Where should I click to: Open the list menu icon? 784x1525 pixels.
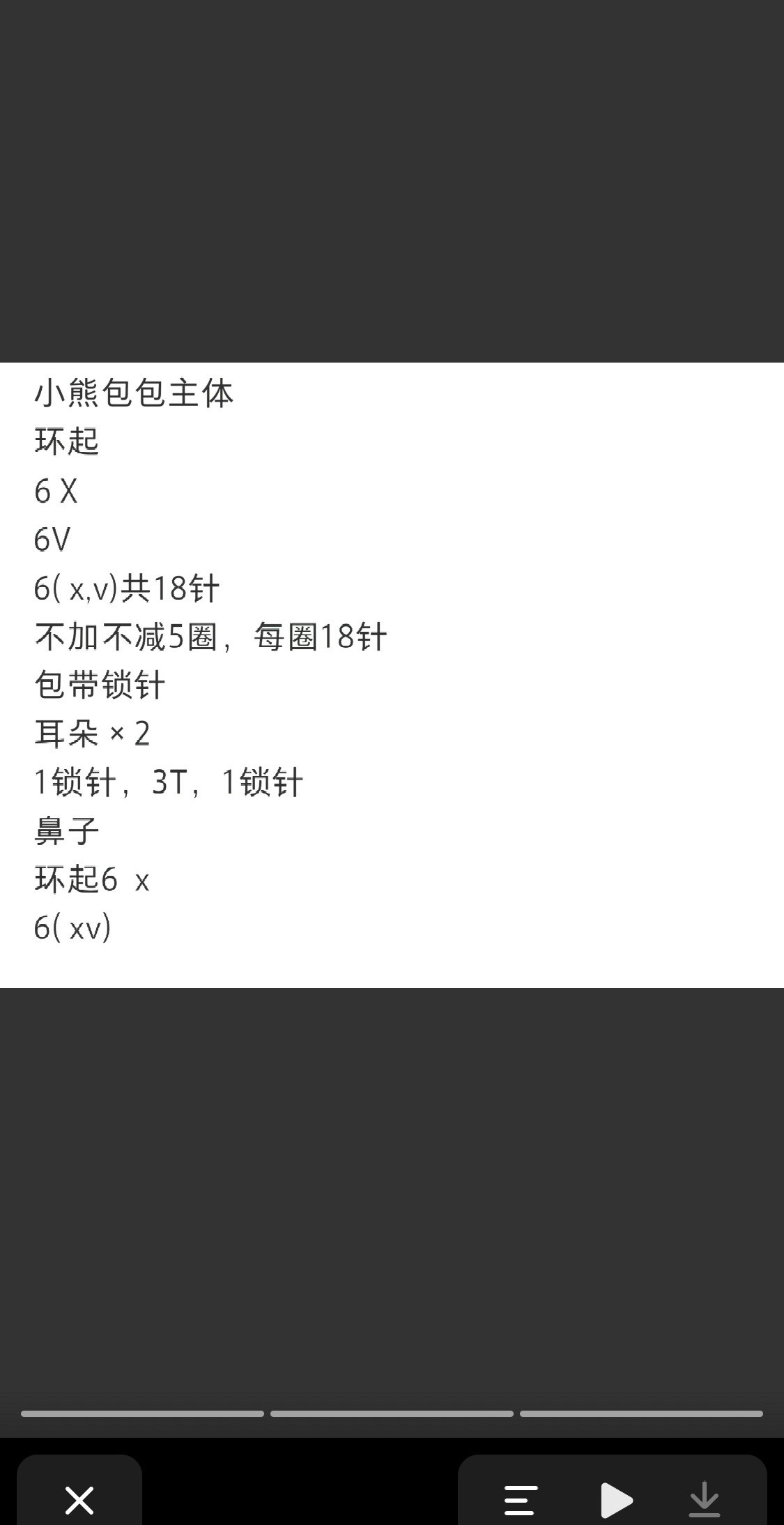coord(521,1499)
